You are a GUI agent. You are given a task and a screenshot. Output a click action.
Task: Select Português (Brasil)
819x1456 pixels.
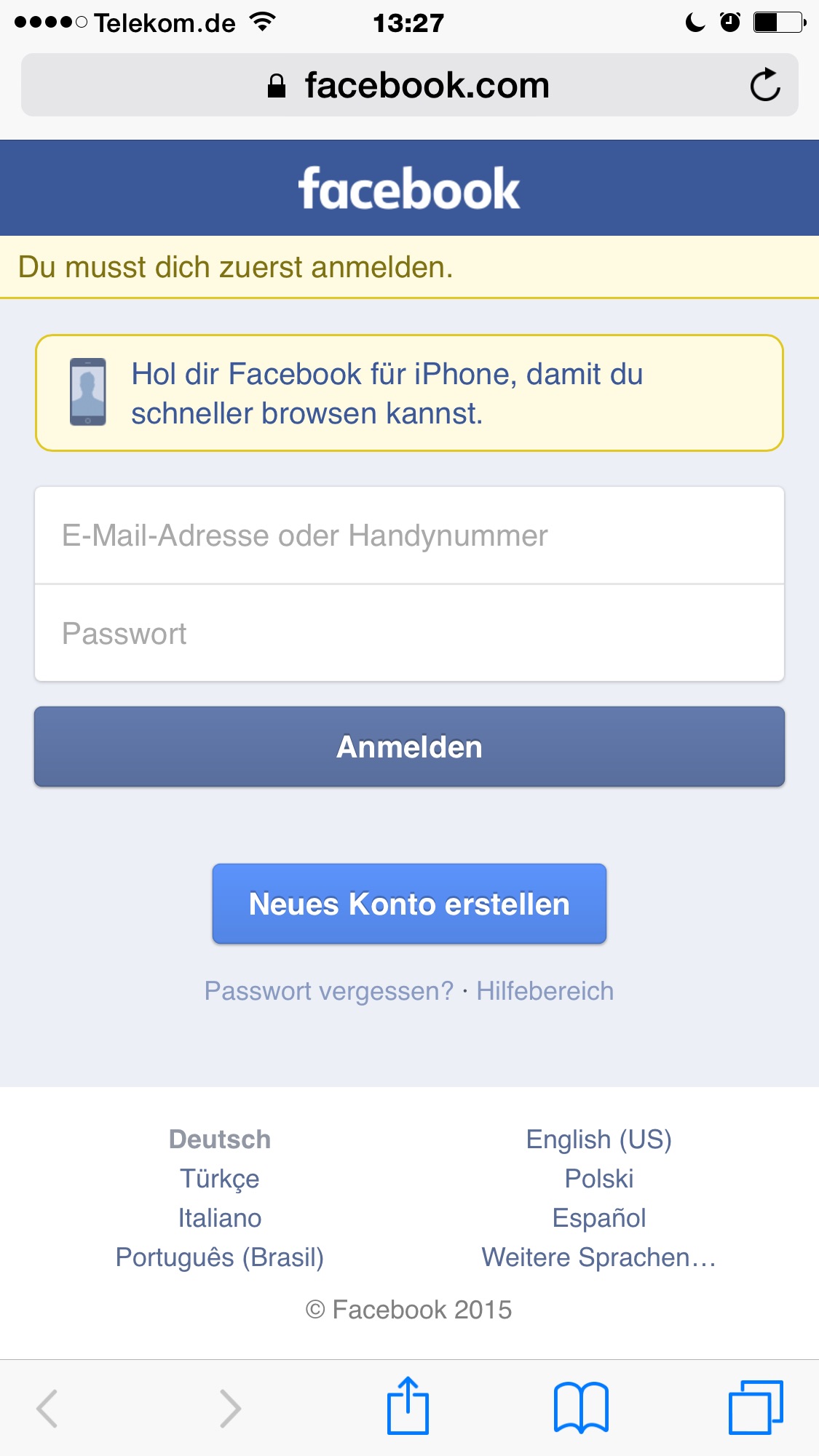tap(219, 1257)
